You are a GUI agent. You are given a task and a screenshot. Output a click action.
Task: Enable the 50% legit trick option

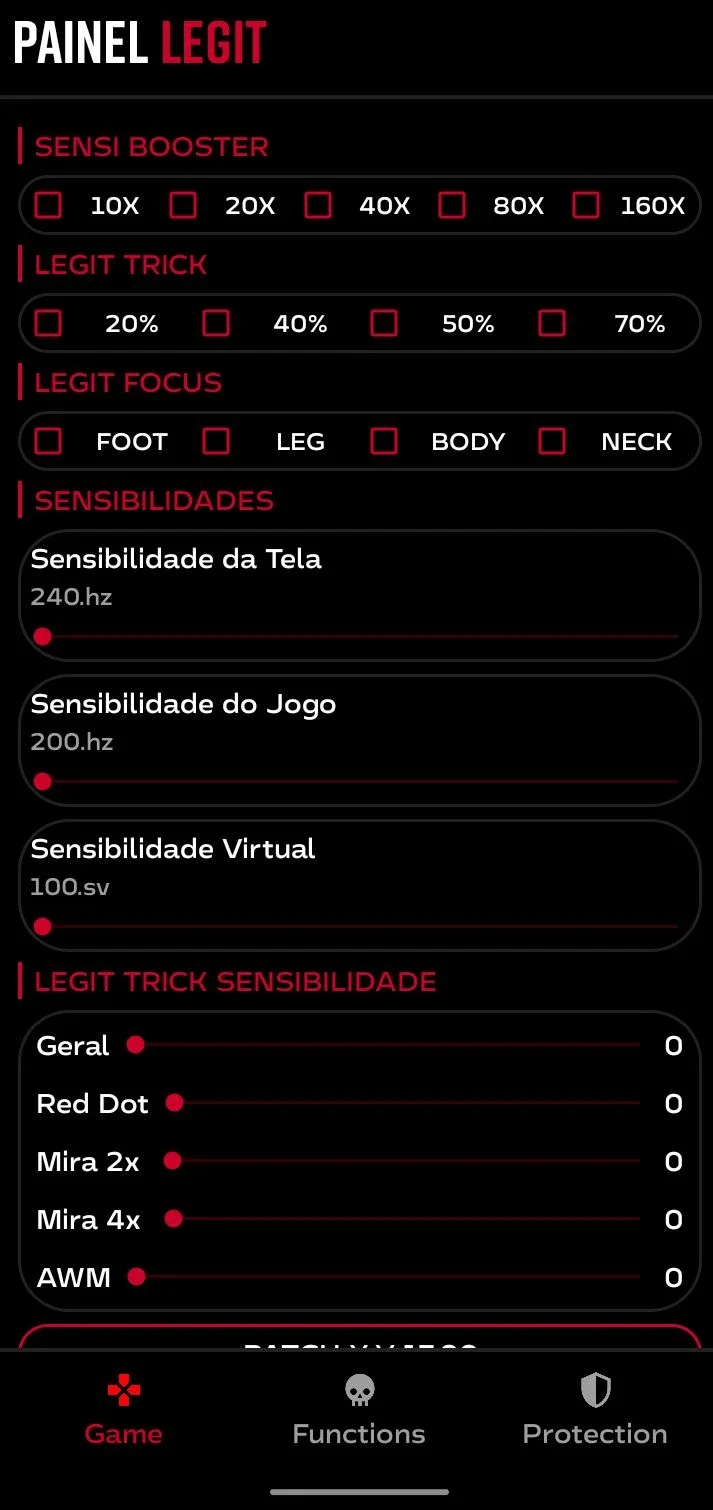(384, 324)
